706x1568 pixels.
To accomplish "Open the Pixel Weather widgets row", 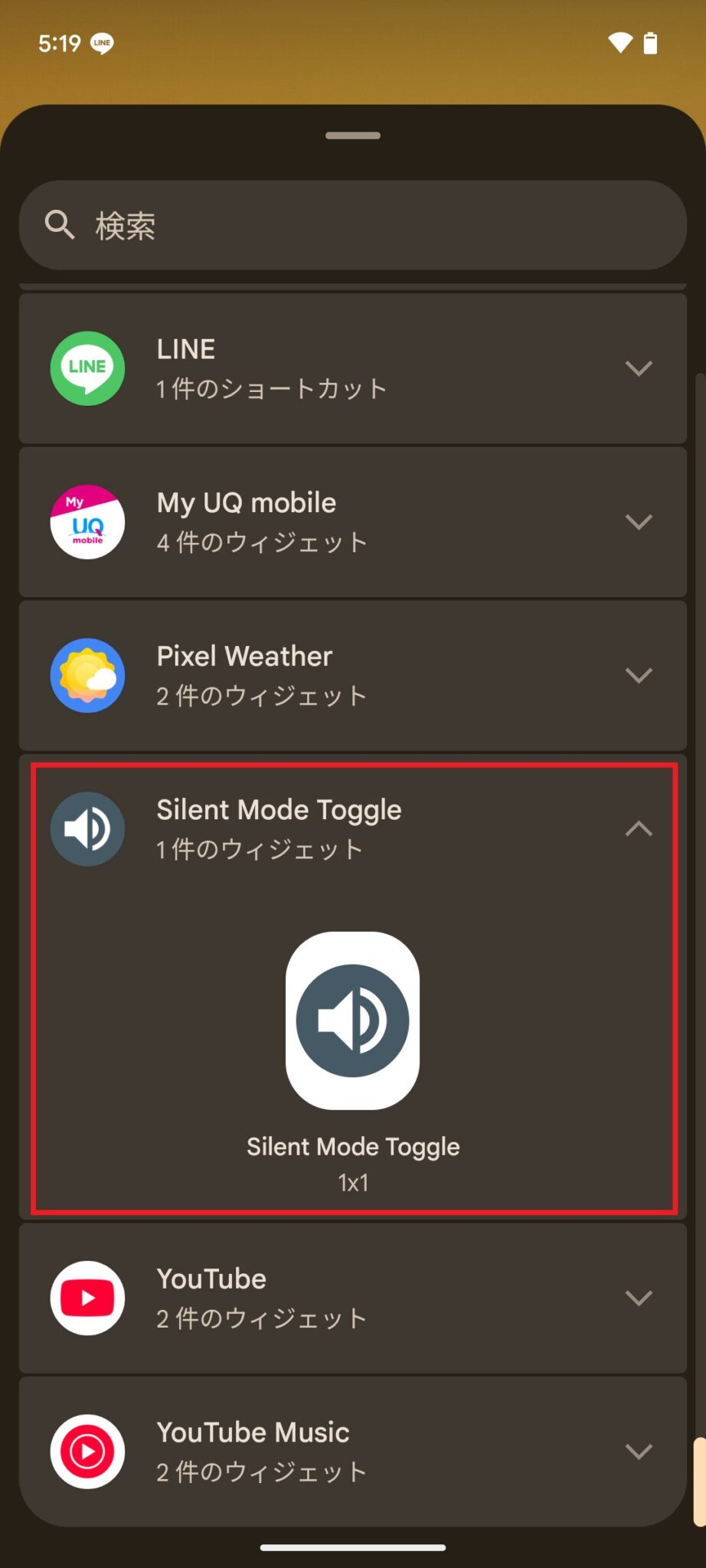I will tap(639, 675).
